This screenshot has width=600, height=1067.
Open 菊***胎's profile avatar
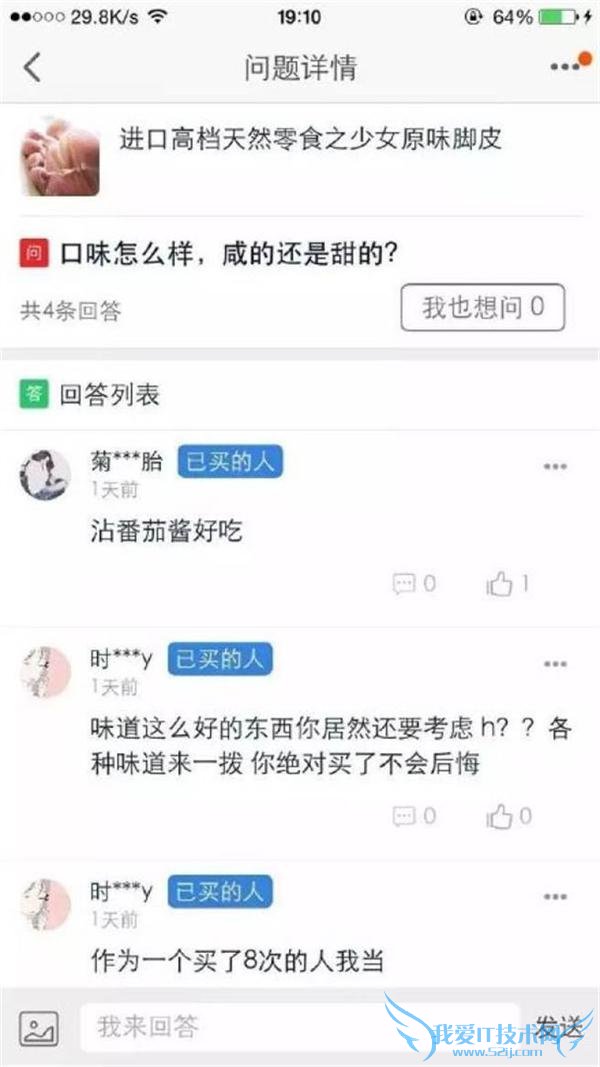45,474
